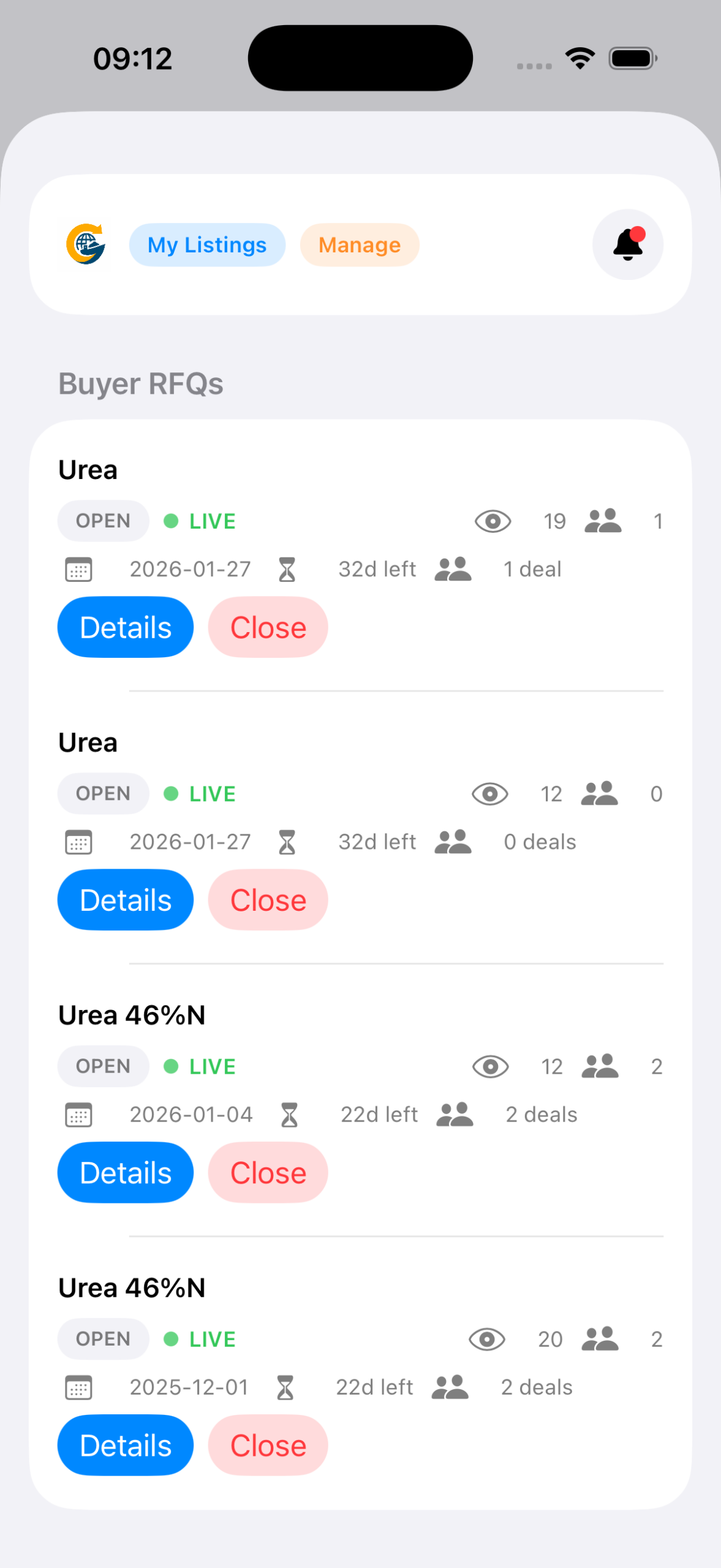The image size is (721, 1568).
Task: Tap the Manage chip
Action: coord(359,245)
